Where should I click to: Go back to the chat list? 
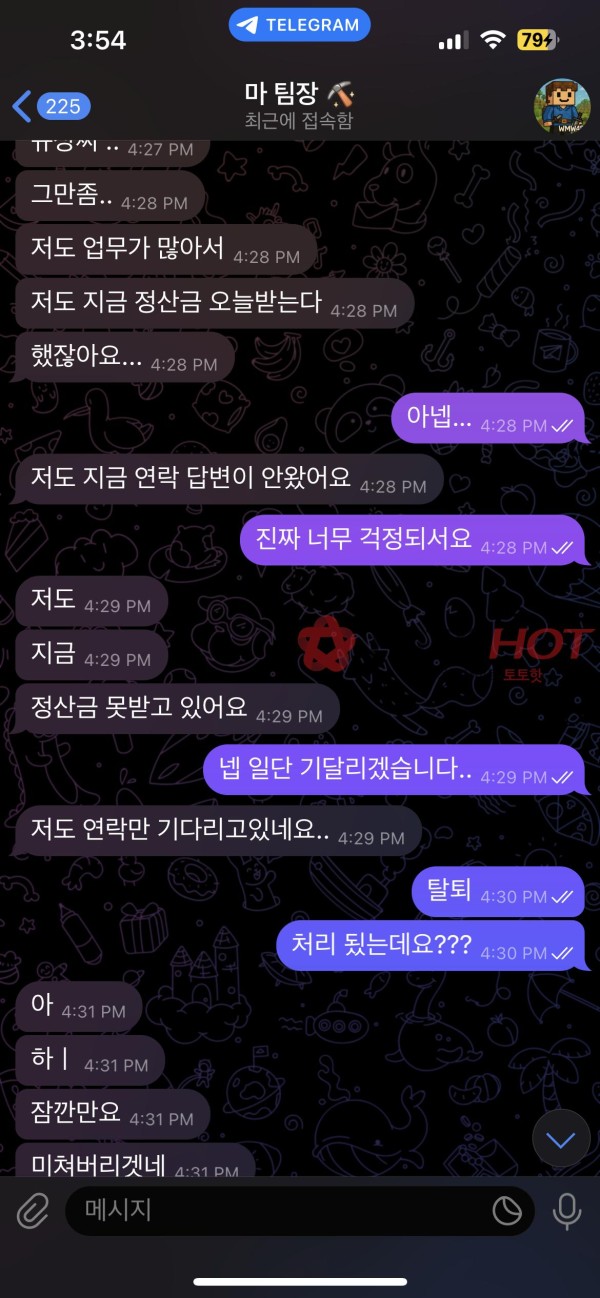pos(50,106)
